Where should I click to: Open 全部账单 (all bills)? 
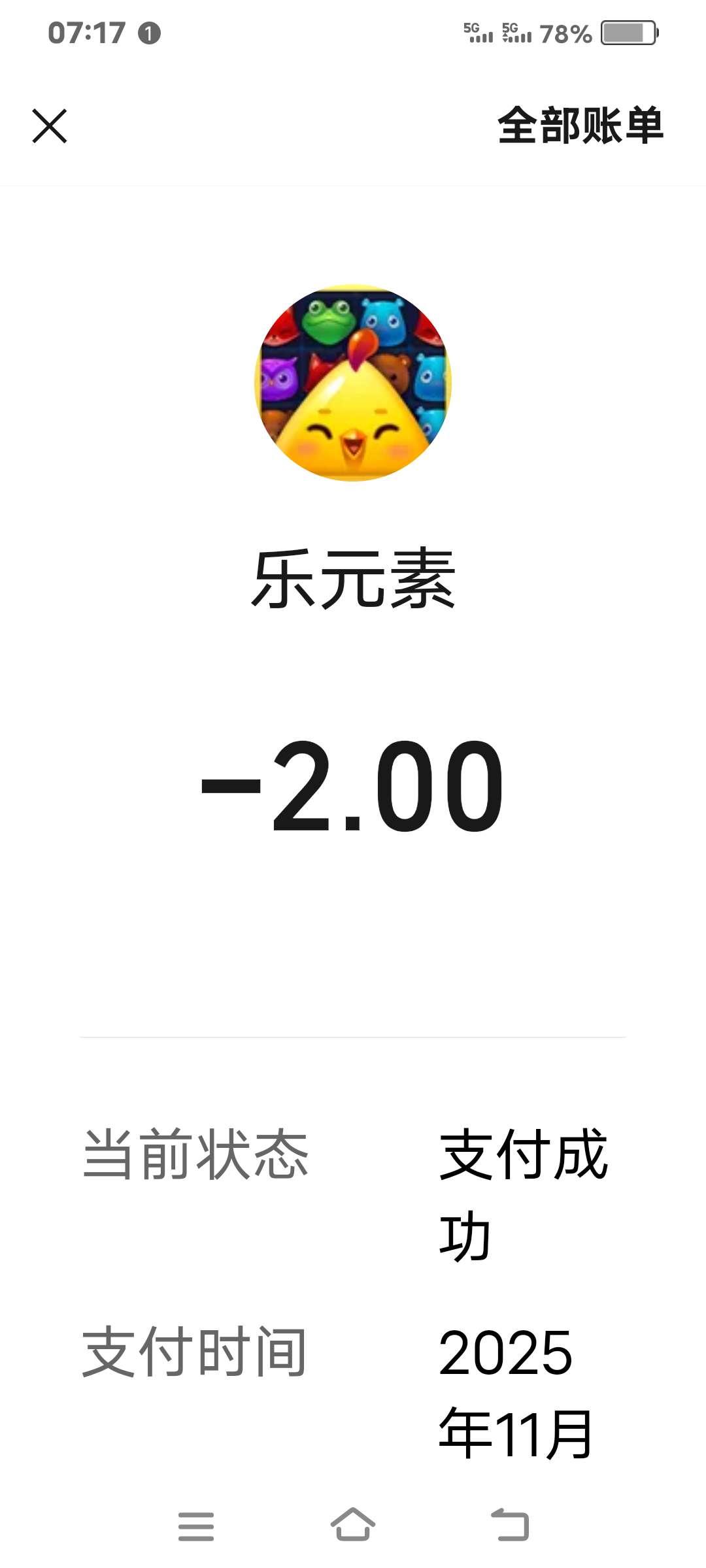coord(580,125)
